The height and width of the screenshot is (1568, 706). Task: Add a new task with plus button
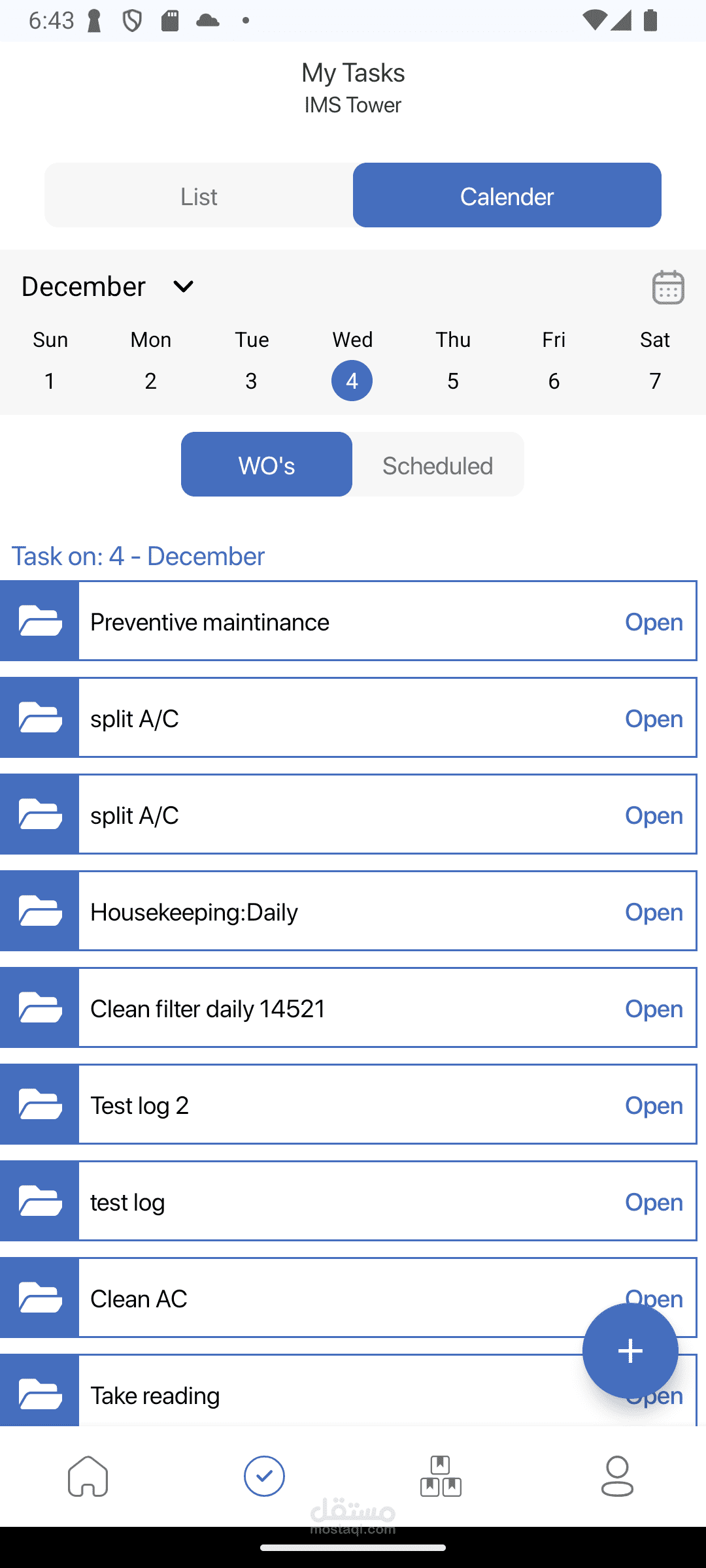[630, 1350]
